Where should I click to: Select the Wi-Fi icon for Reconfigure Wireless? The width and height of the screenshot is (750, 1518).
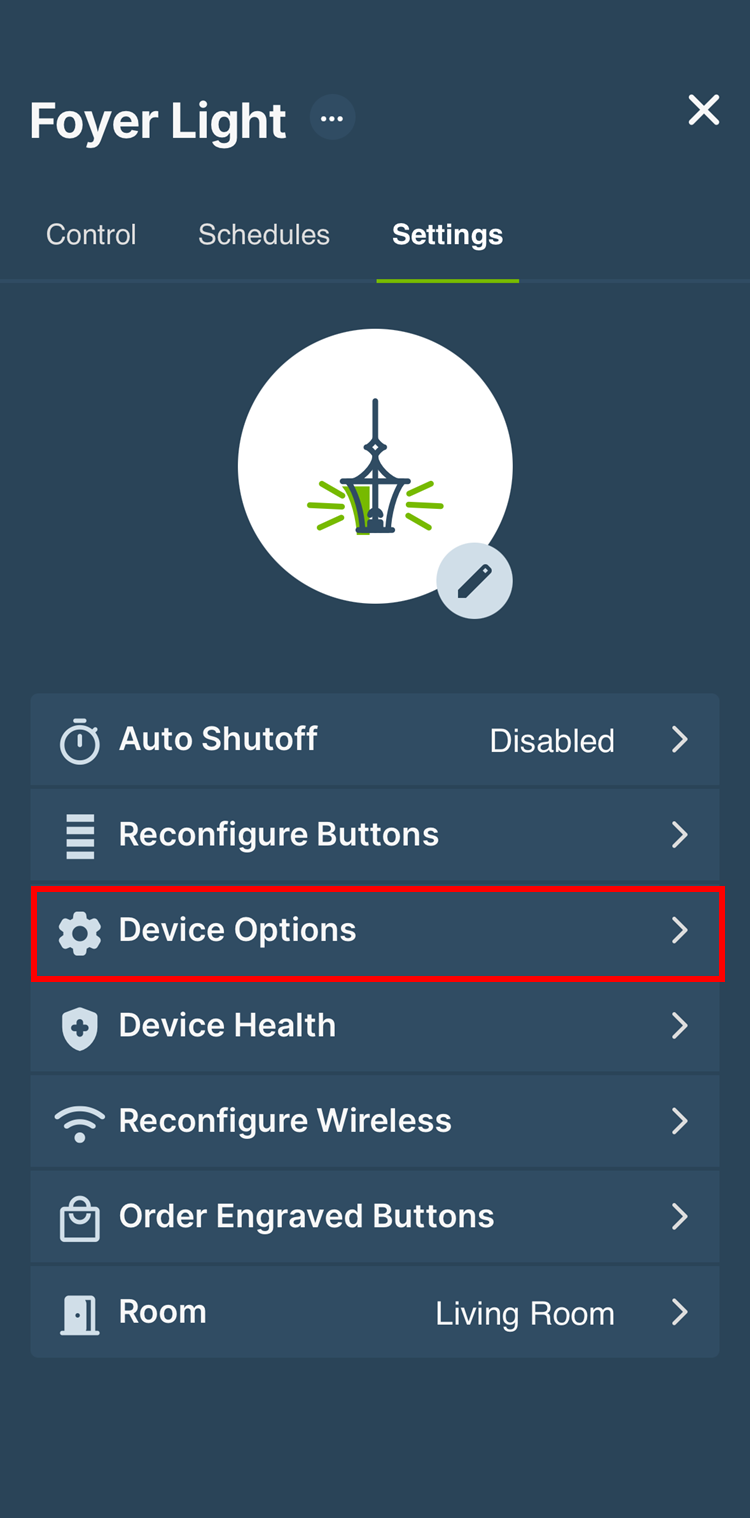79,1121
